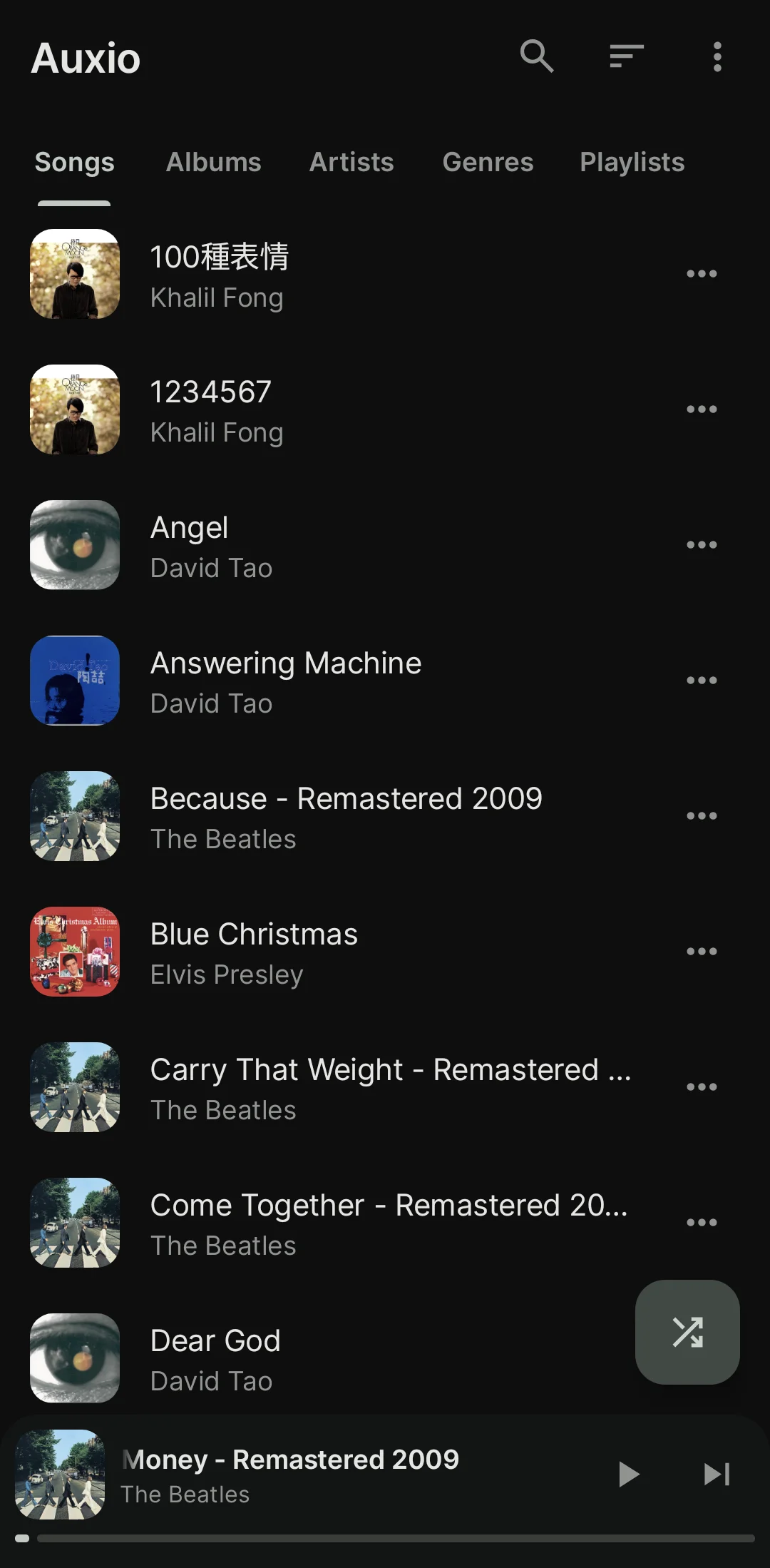Open the top overflow menu
Screen dimensions: 770x1568
(x=717, y=56)
